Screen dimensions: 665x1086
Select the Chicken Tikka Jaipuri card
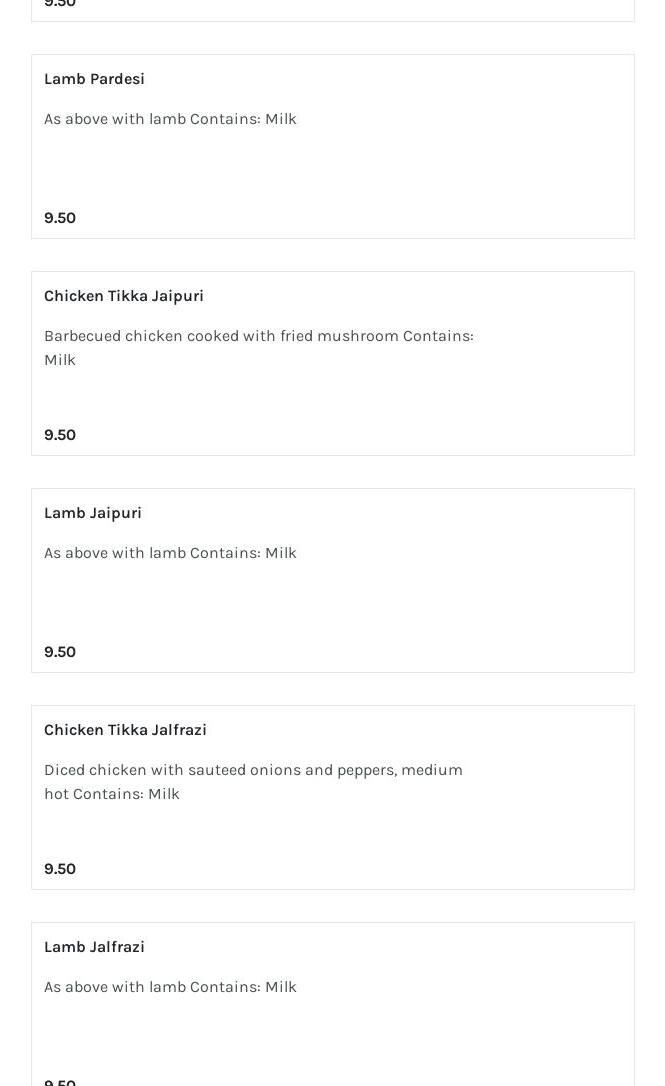pyautogui.click(x=332, y=363)
